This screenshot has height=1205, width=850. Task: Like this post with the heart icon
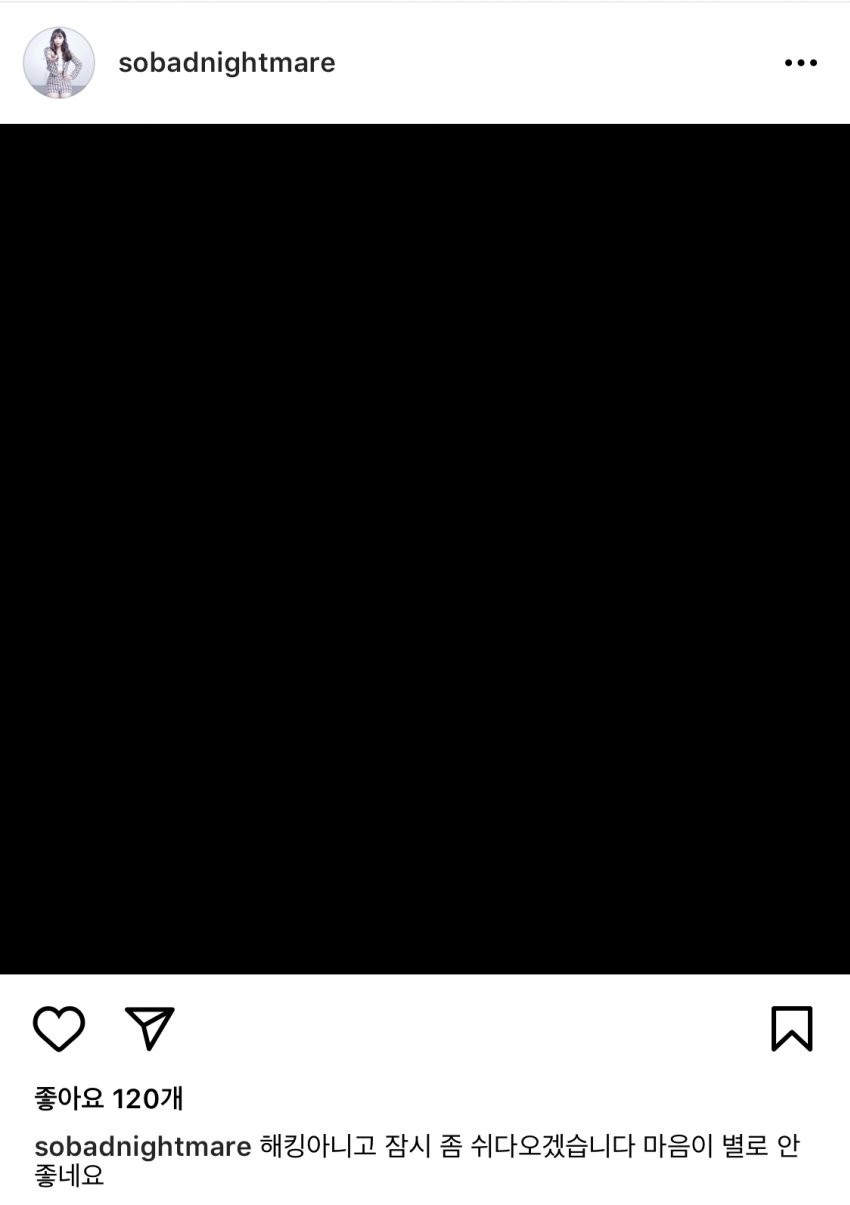(59, 1028)
